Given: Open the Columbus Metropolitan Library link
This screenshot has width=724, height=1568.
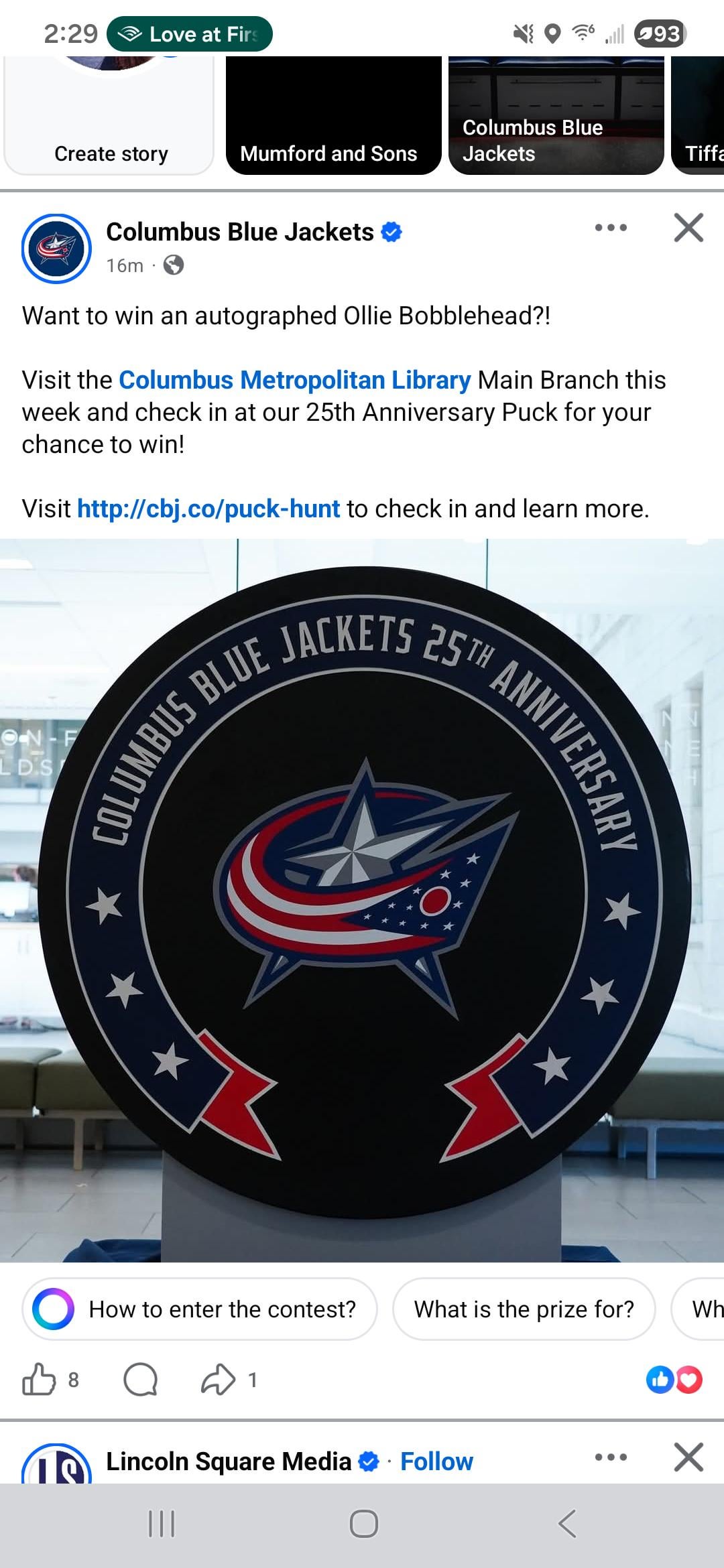Looking at the screenshot, I should (294, 380).
